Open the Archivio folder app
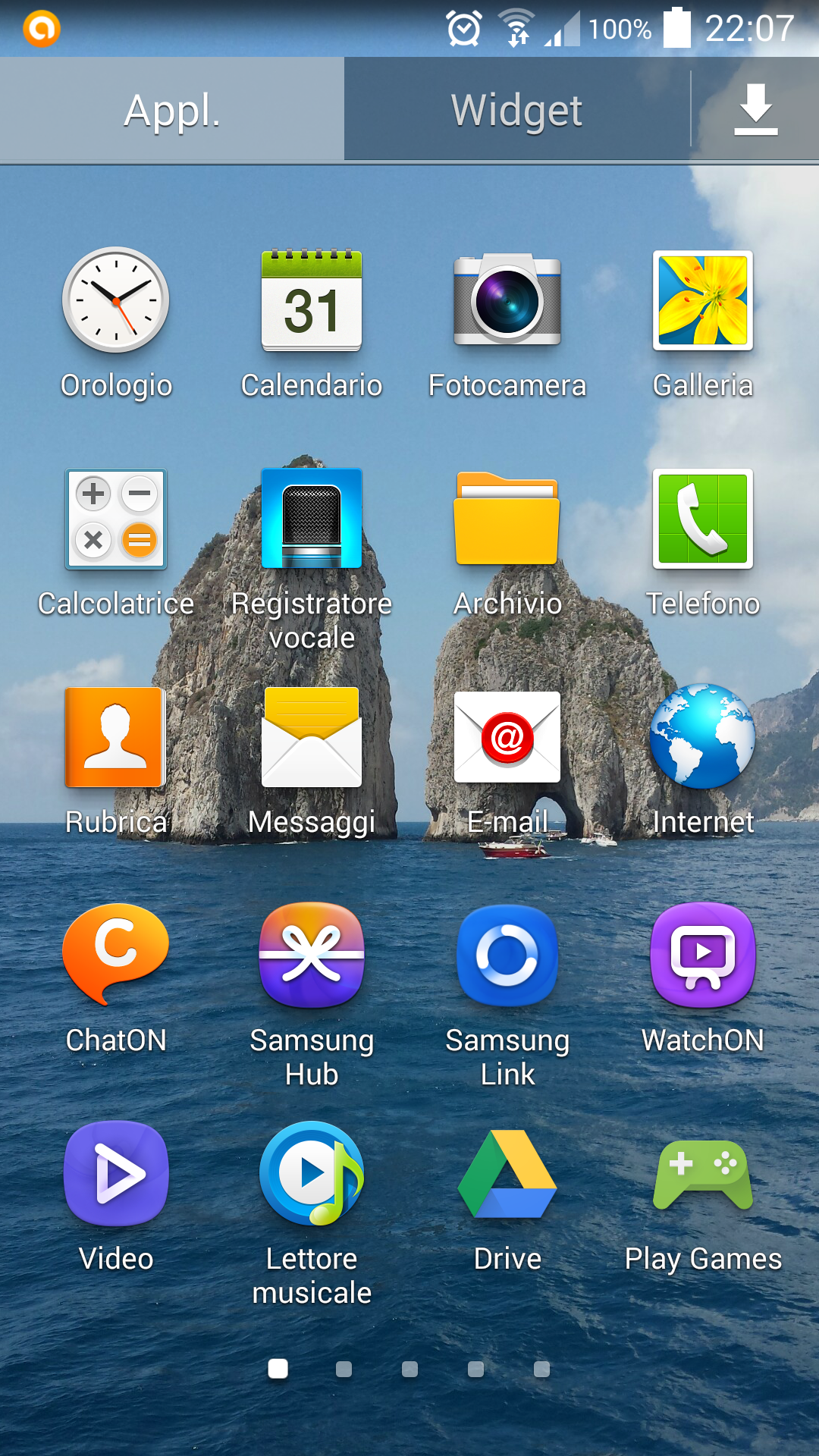819x1456 pixels. (x=507, y=519)
